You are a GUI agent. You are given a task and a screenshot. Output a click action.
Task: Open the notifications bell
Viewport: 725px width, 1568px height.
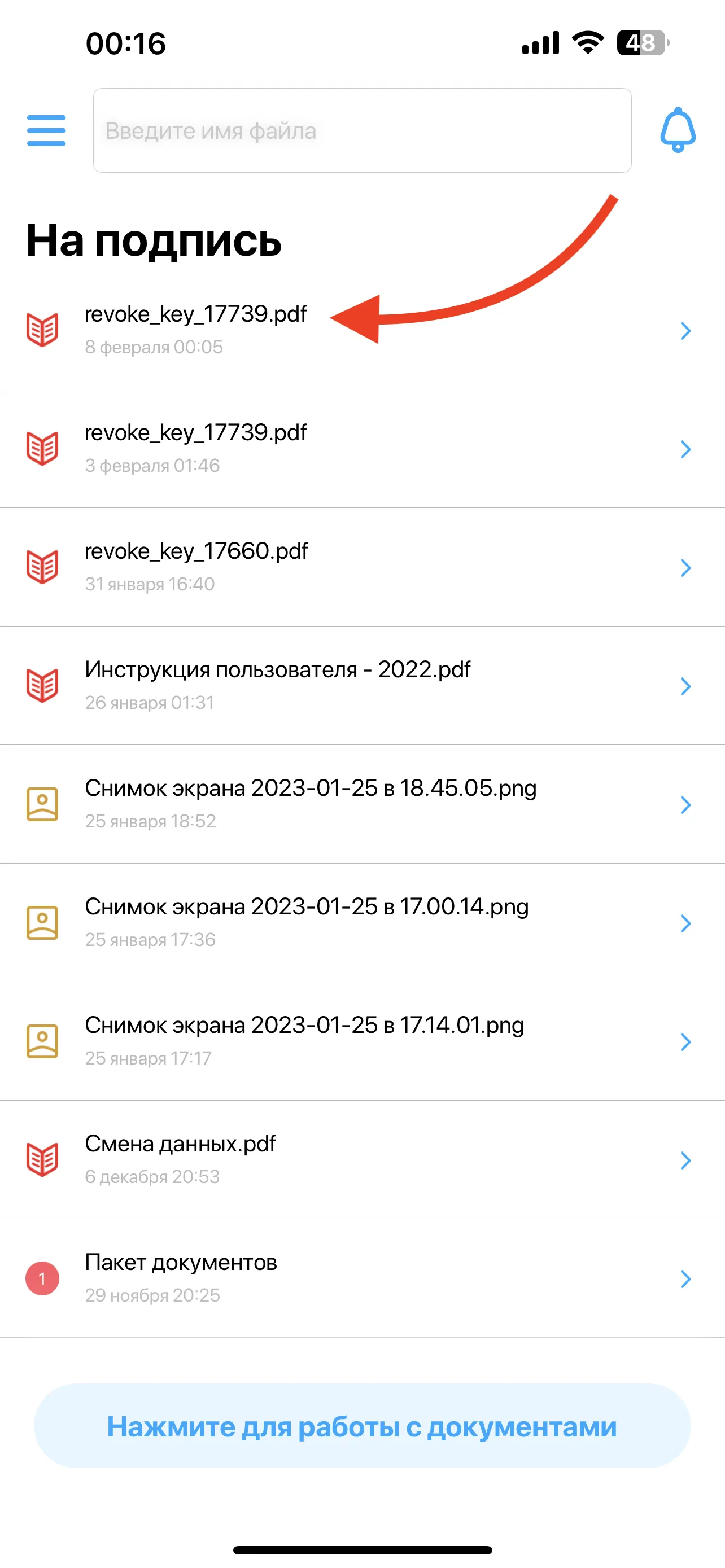click(678, 130)
